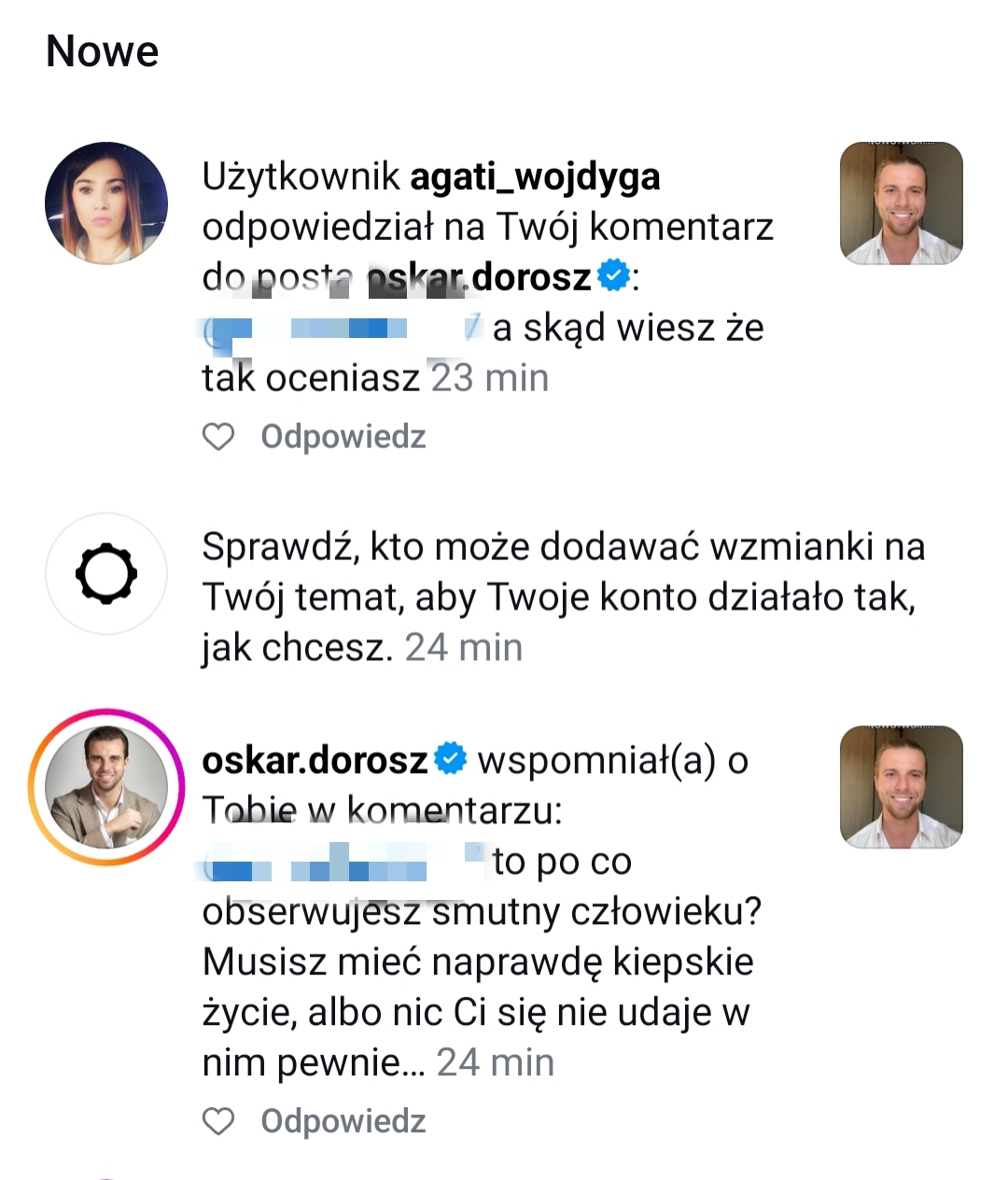Open post thumbnail next to agati_wojdyga's notification
1008x1180 pixels.
901,203
